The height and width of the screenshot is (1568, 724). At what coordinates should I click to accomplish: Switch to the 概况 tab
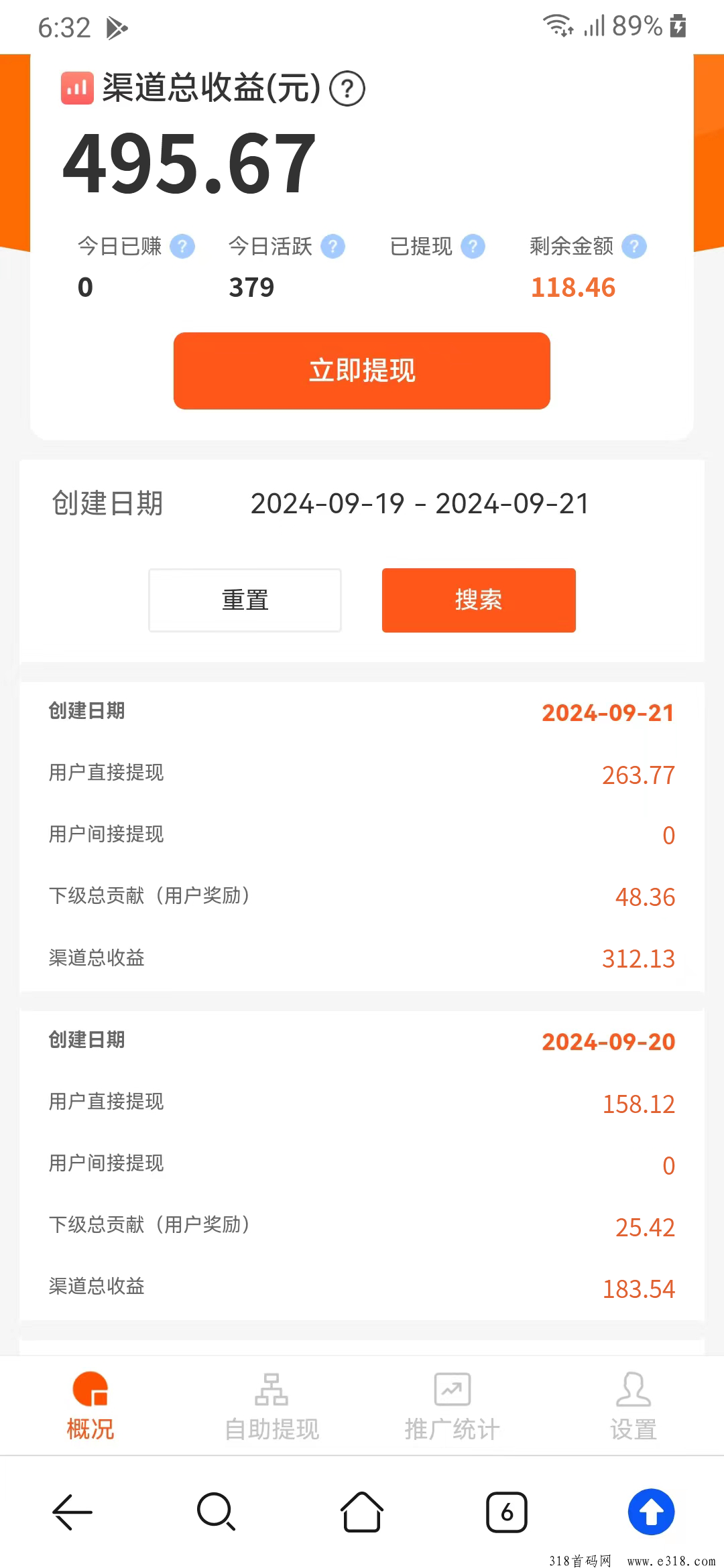click(x=90, y=1406)
